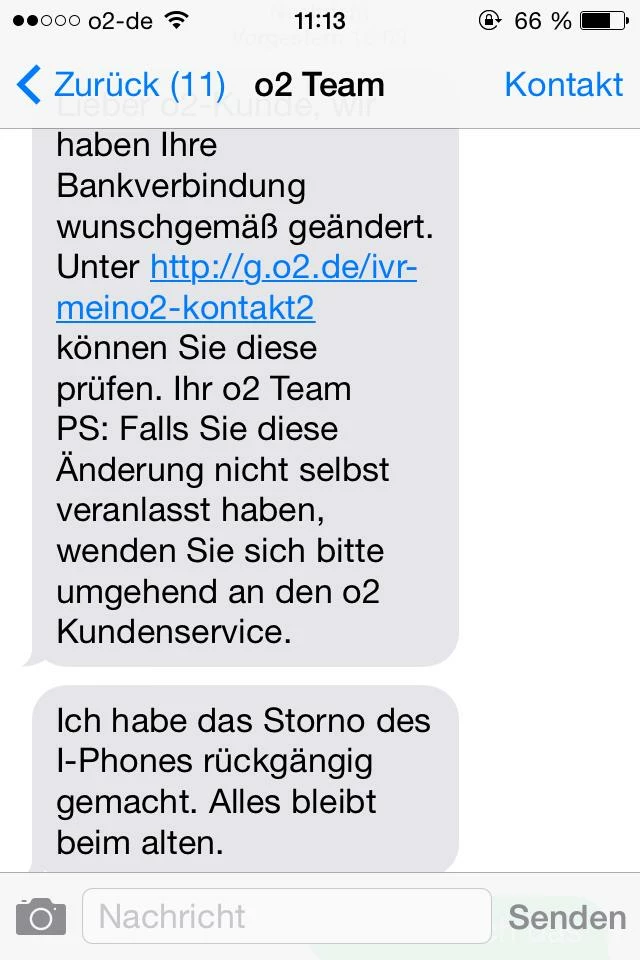Tap the camera icon to attach a photo
This screenshot has height=960, width=640.
[x=41, y=916]
